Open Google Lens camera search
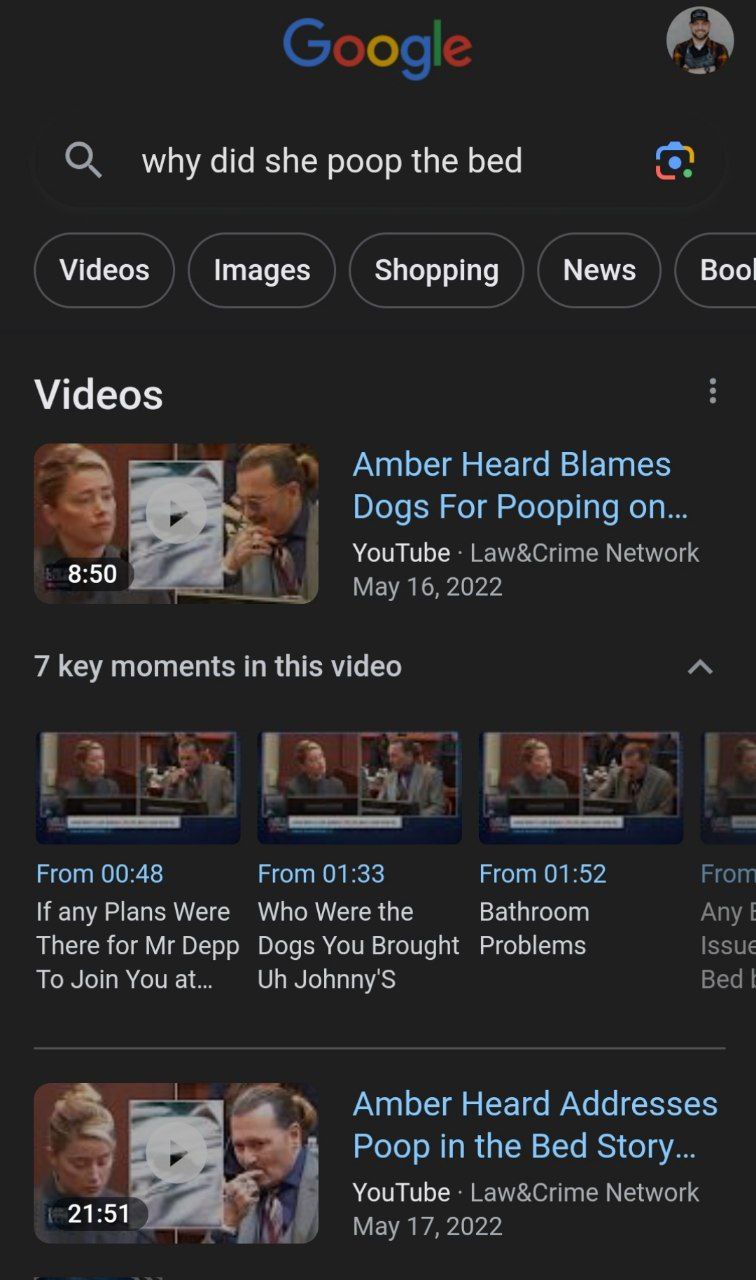 coord(675,161)
